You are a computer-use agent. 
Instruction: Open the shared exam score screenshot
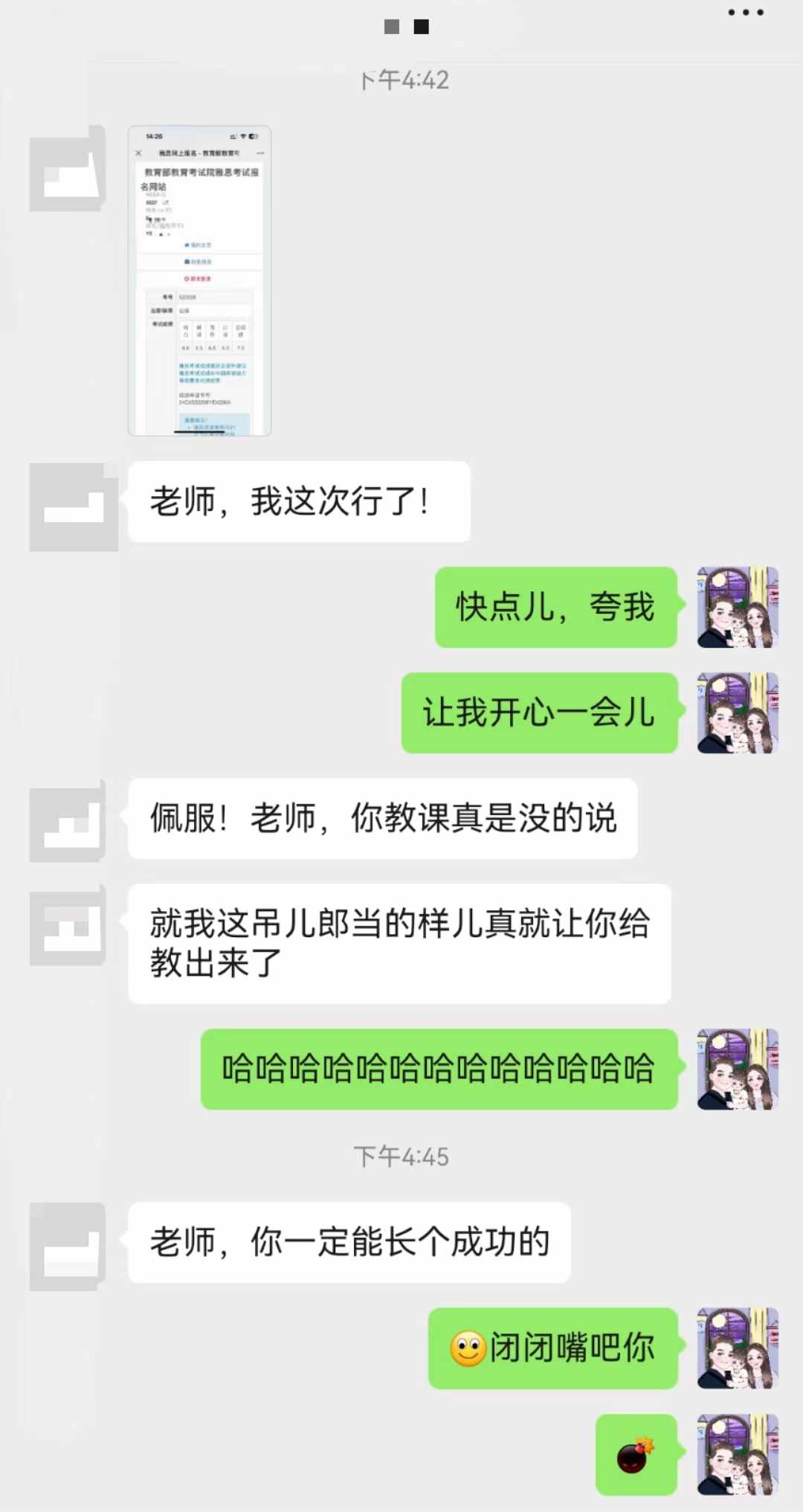[x=199, y=280]
